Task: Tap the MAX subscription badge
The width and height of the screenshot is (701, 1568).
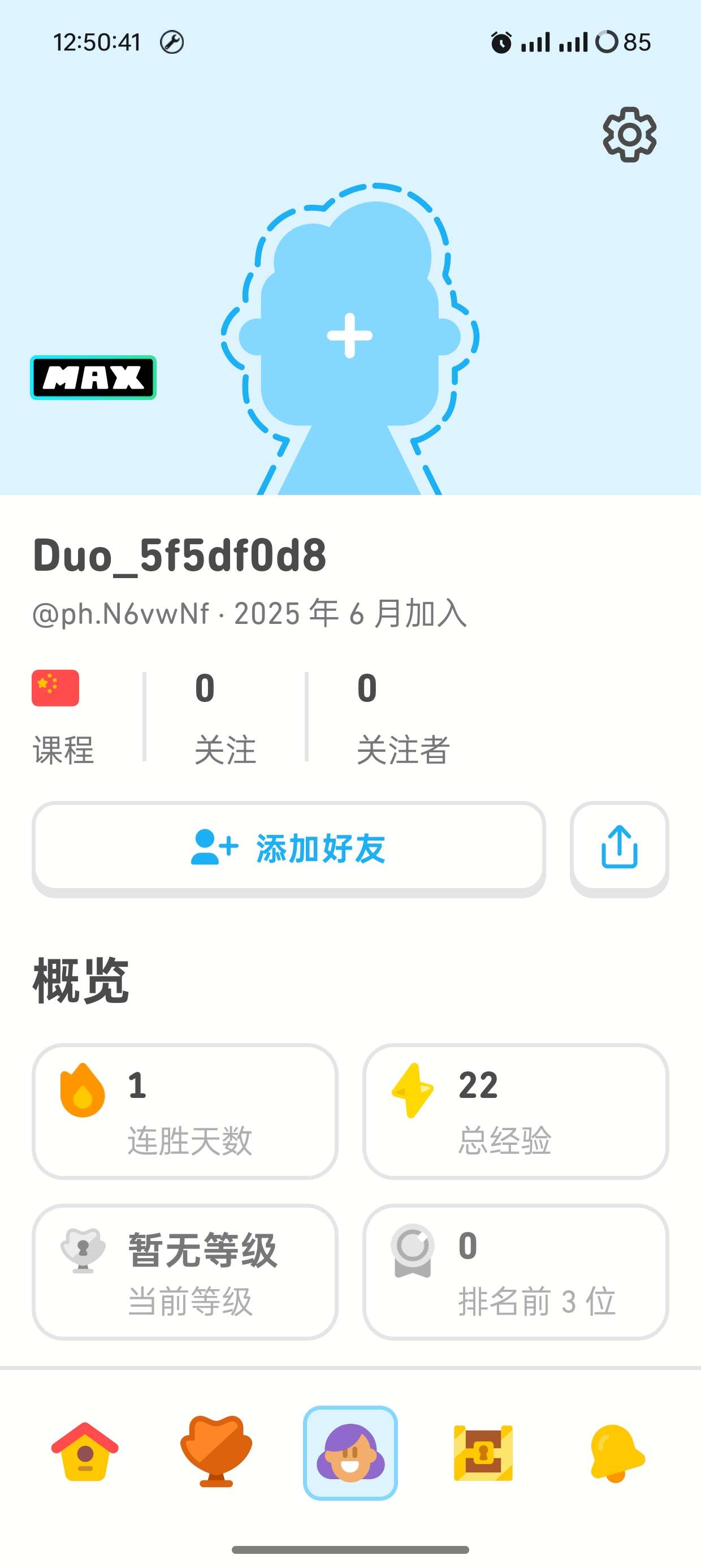Action: point(93,377)
